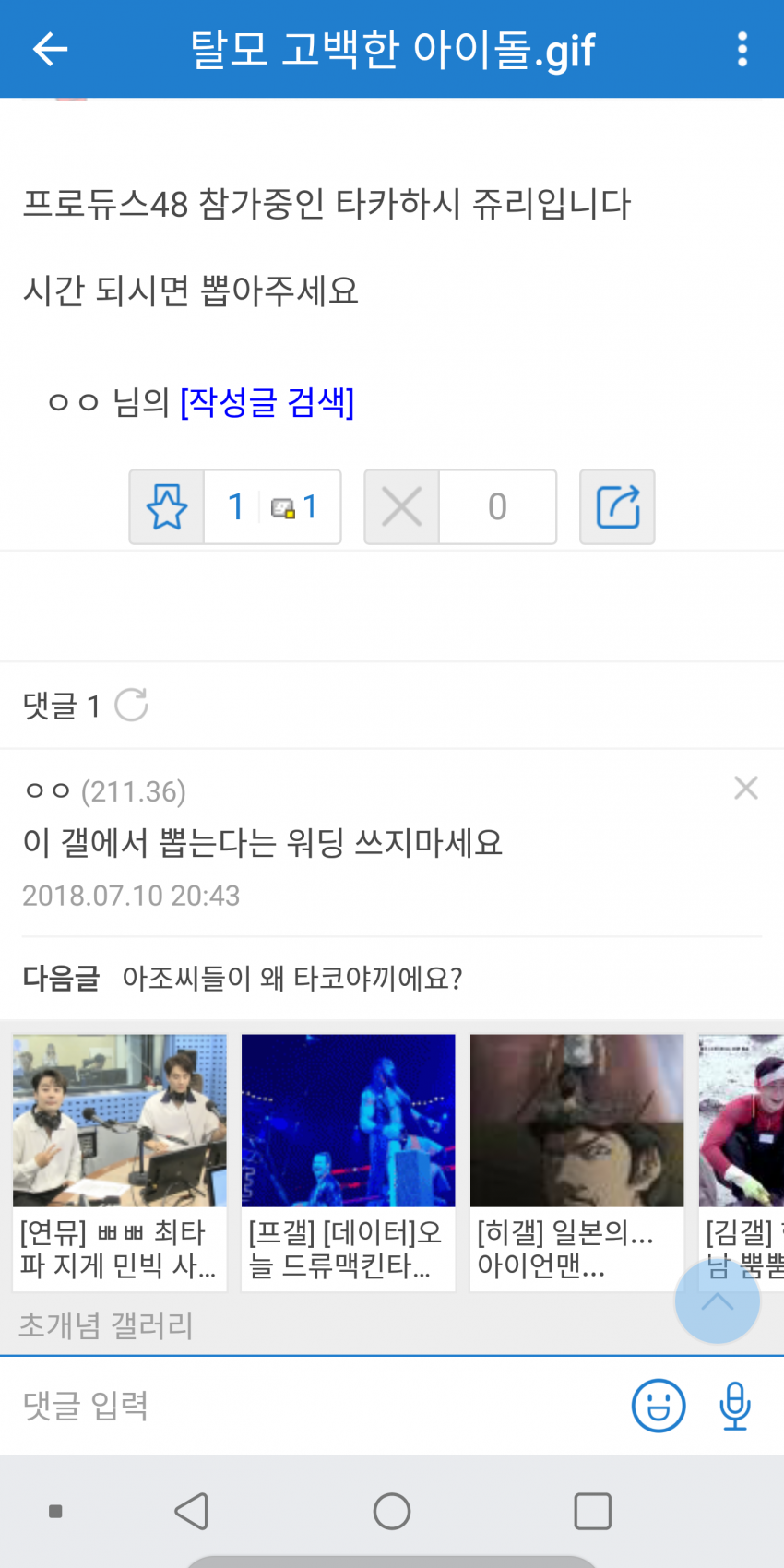Open next post 아조씨들이 왜 타코야끼에요?
Image resolution: width=784 pixels, height=1568 pixels.
pyautogui.click(x=291, y=978)
